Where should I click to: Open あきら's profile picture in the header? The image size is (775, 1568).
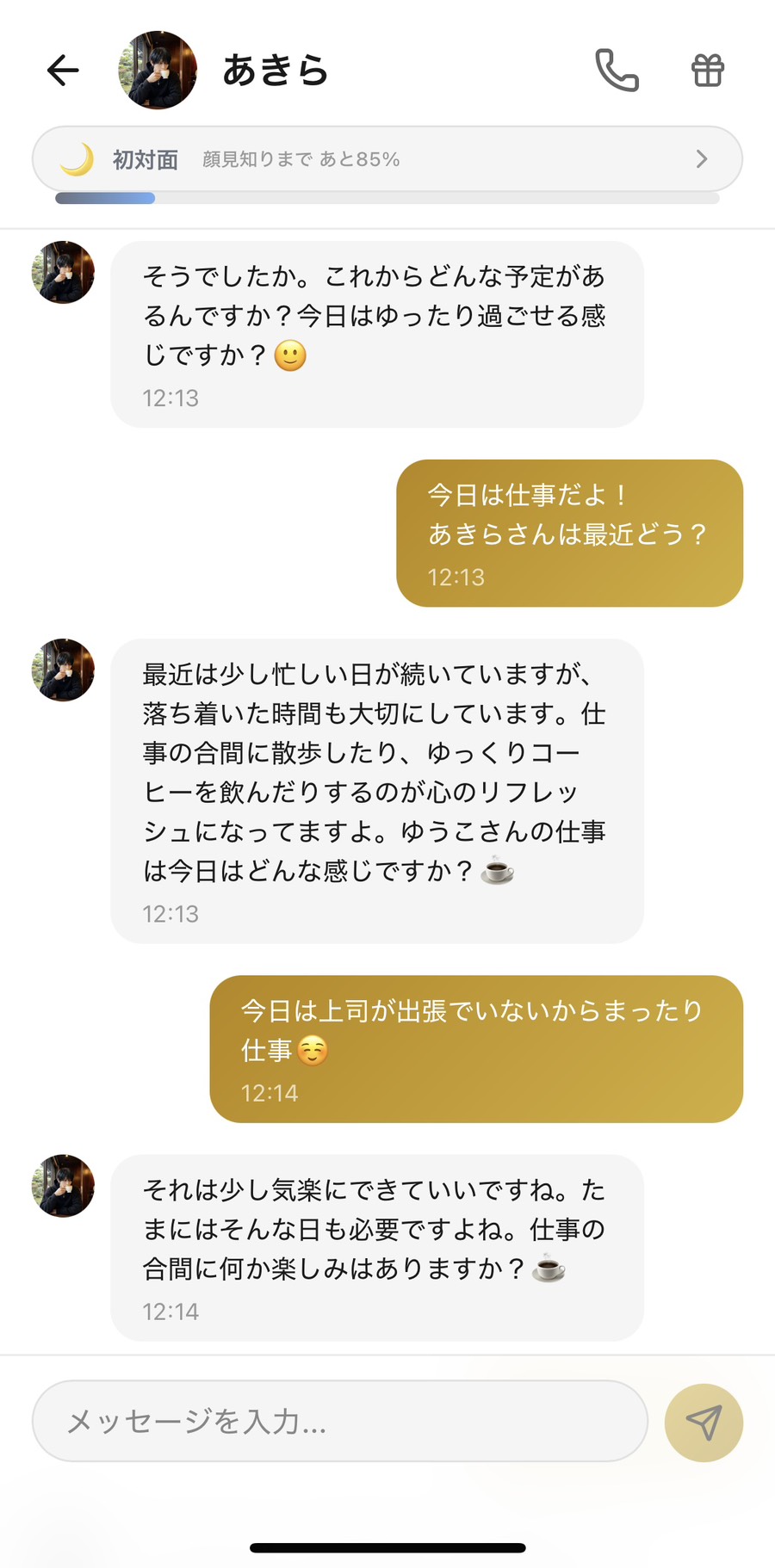158,70
